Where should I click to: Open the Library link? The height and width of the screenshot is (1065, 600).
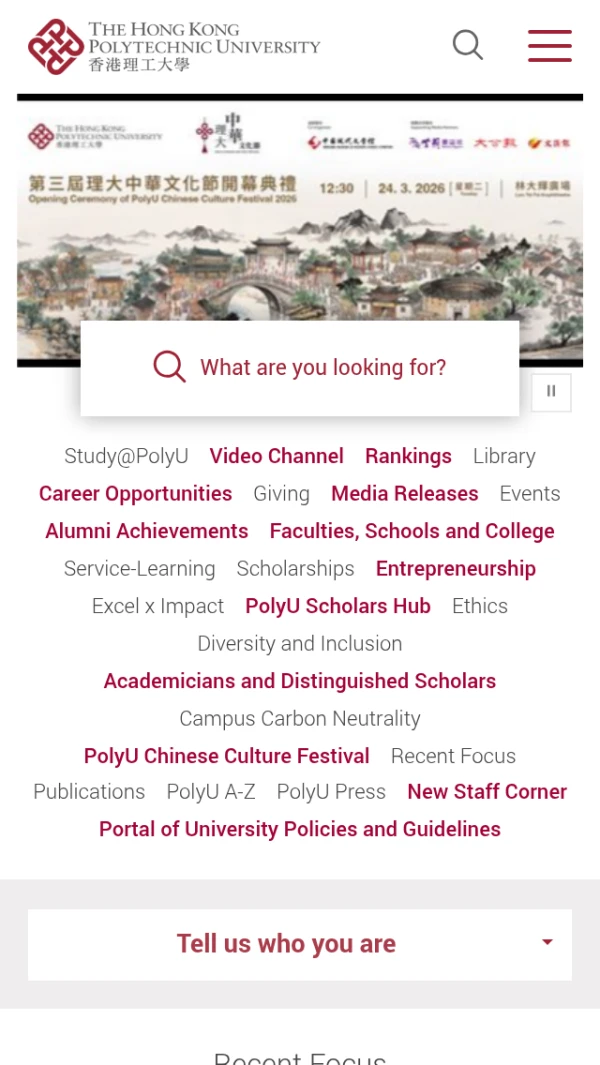point(504,456)
